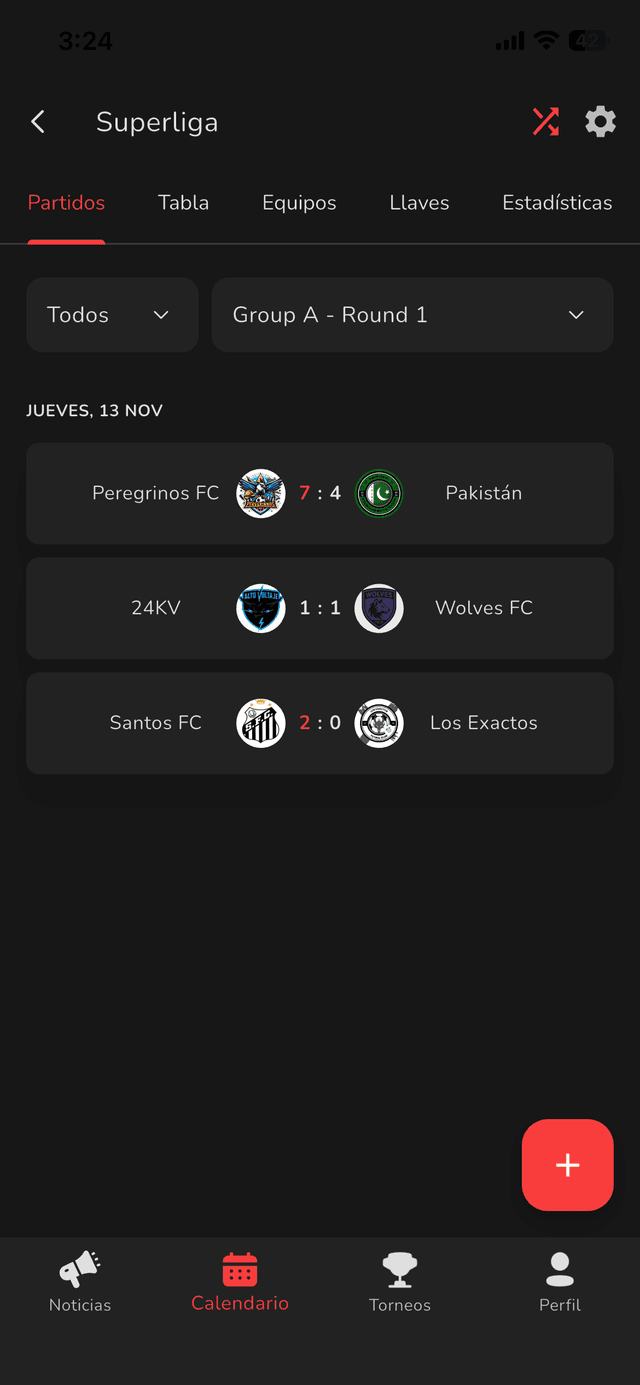Switch to Torneos in bottom navigation
Image resolution: width=640 pixels, height=1385 pixels.
(x=400, y=1283)
